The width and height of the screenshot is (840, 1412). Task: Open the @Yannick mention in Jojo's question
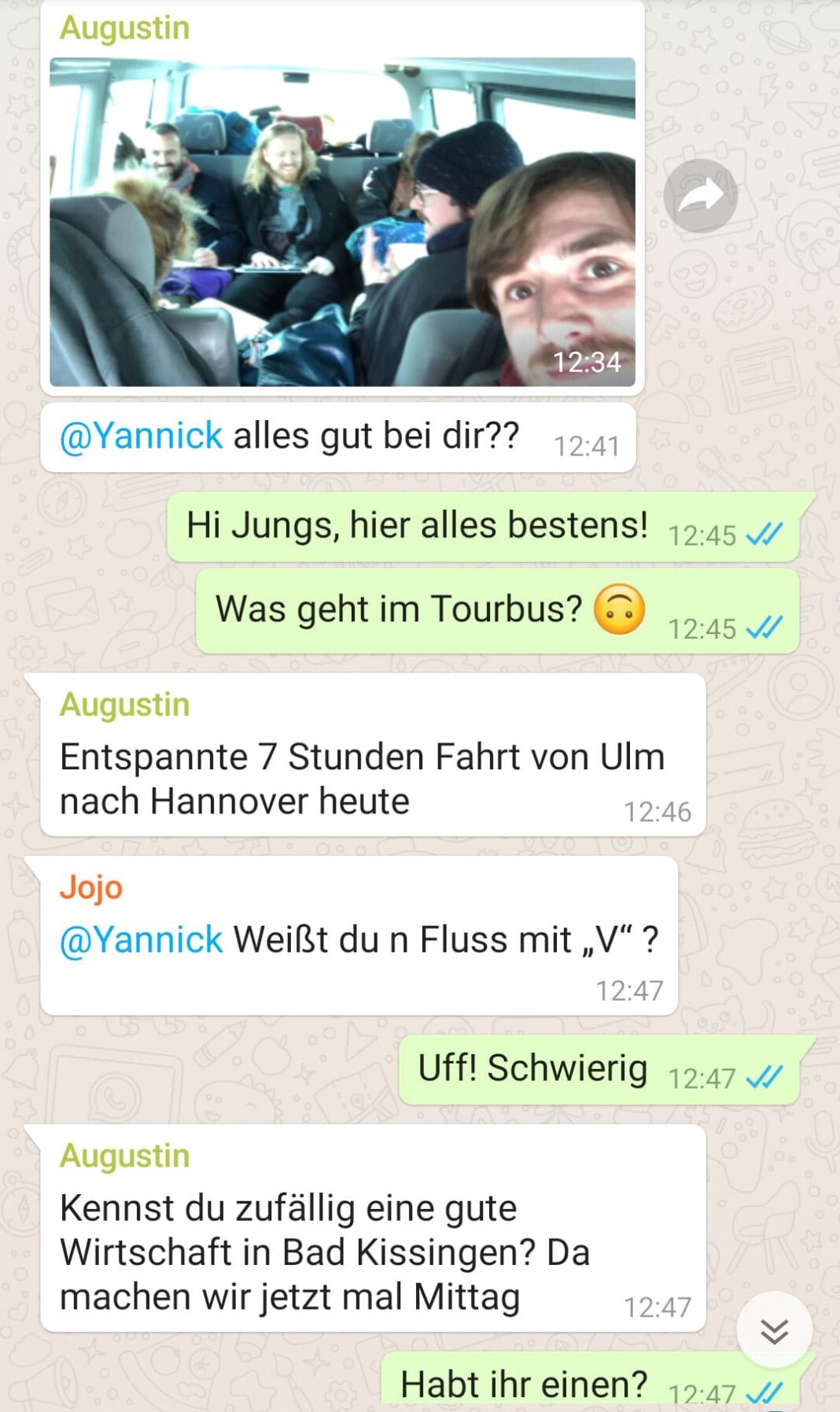point(142,938)
